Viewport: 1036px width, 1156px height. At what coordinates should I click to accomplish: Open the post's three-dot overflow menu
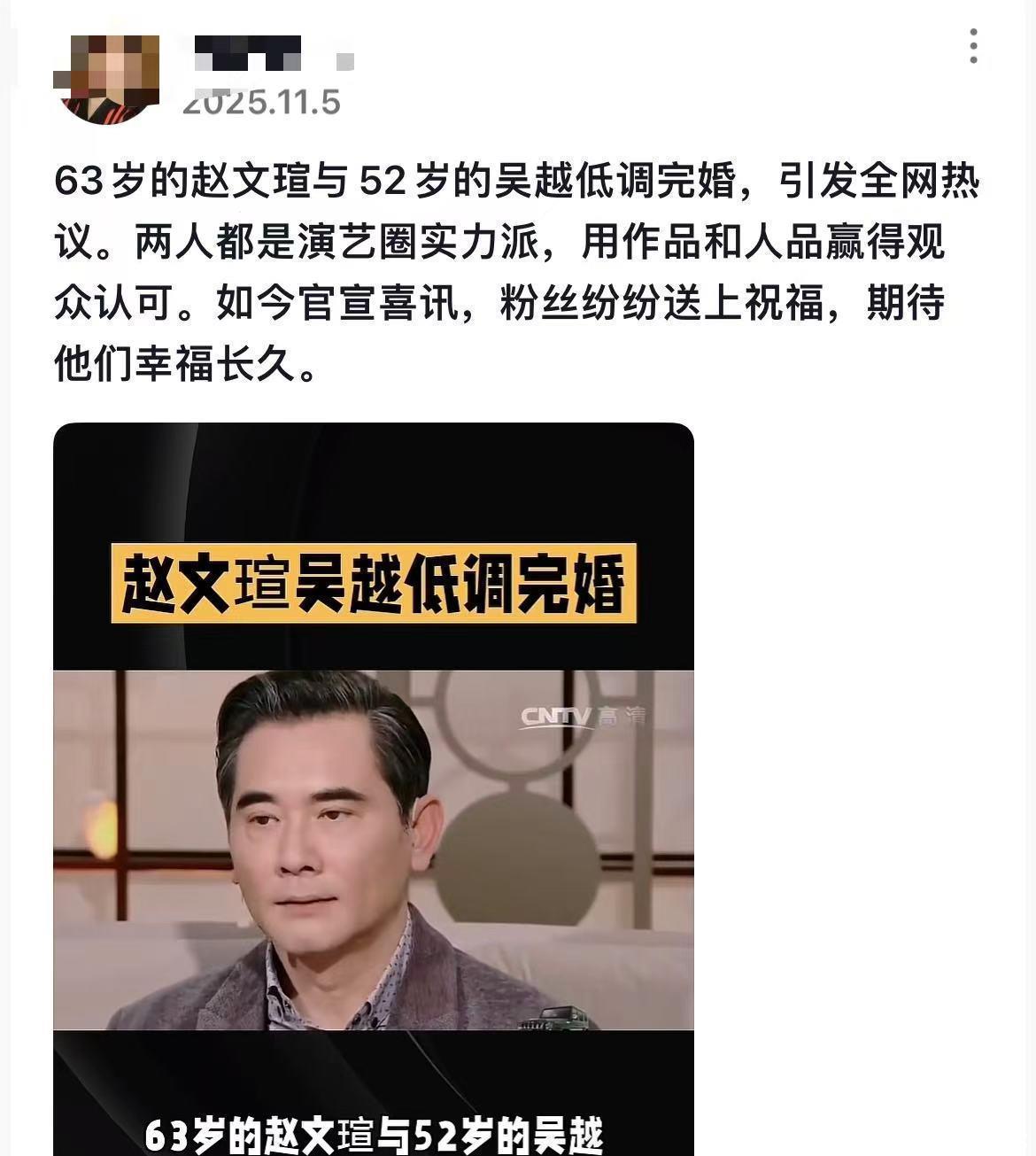(973, 46)
